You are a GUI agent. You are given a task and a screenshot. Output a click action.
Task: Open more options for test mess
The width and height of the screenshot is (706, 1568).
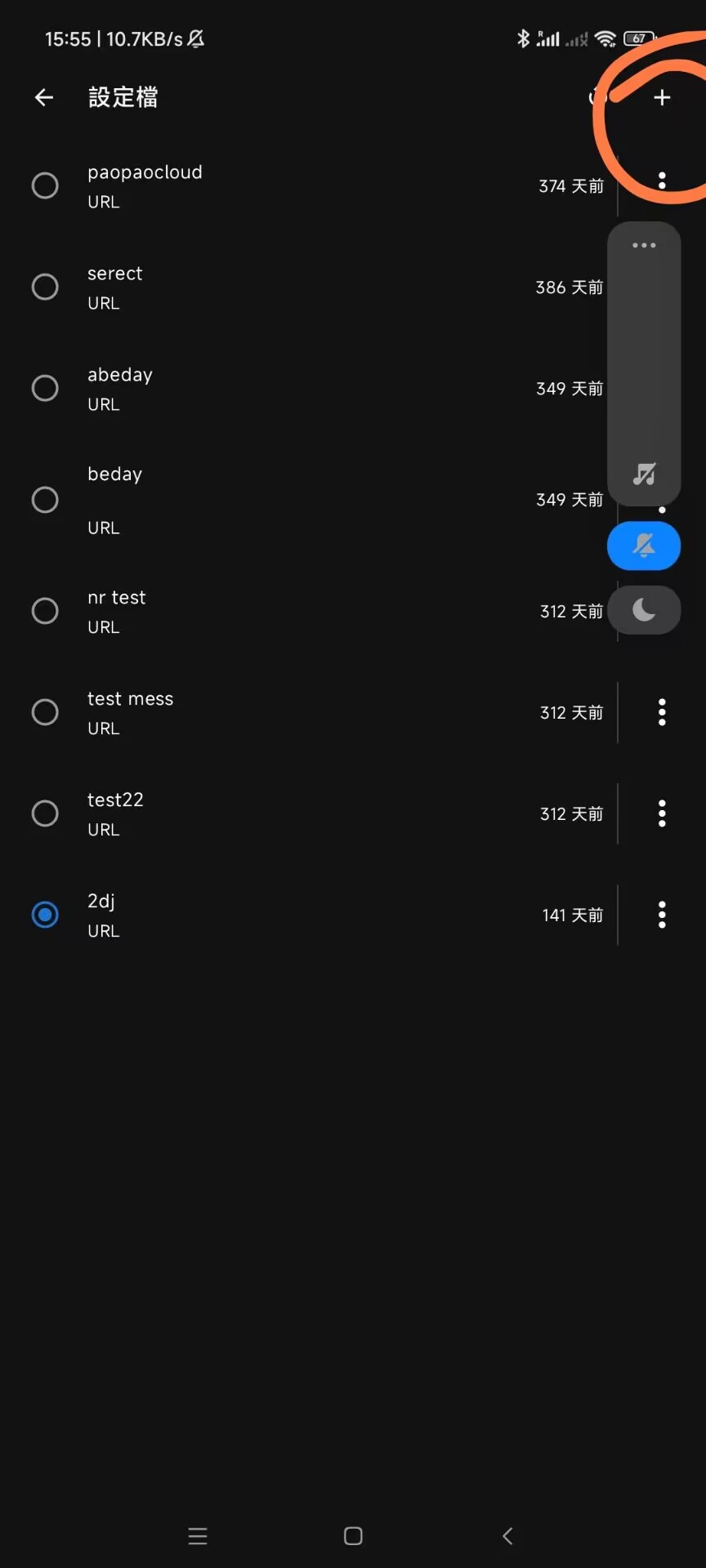(x=662, y=712)
